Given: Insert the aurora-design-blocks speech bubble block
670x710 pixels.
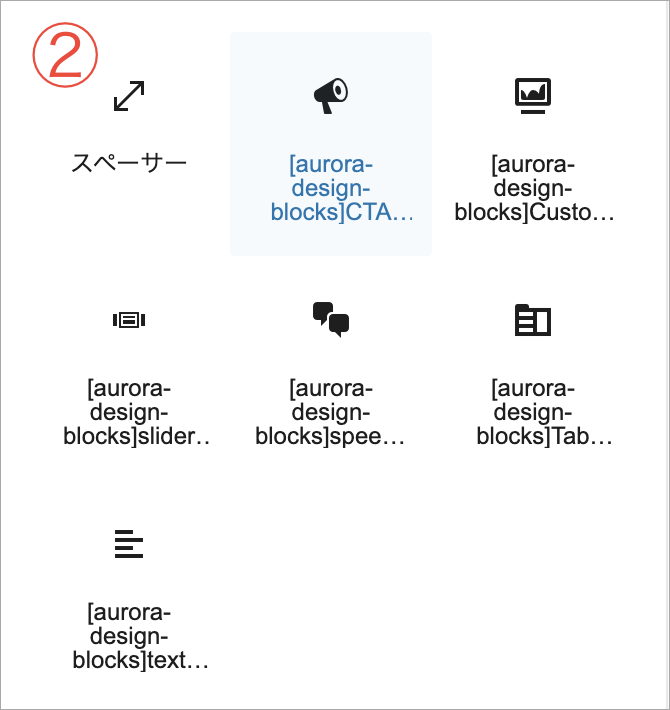Looking at the screenshot, I should tap(331, 368).
